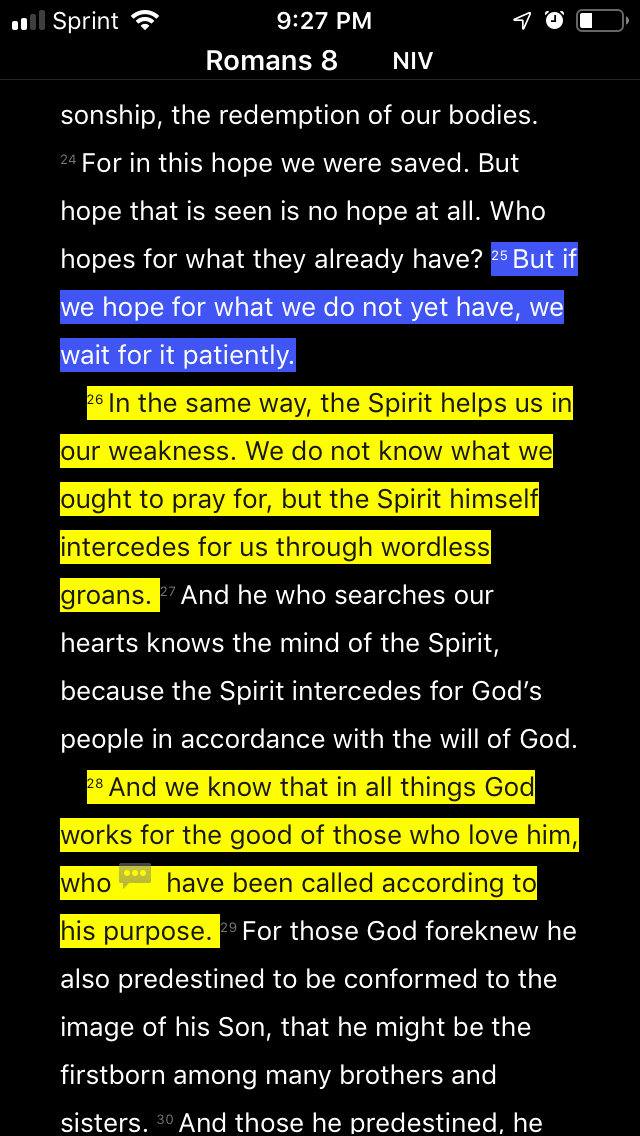Open the note icon in verse 28

(x=135, y=876)
